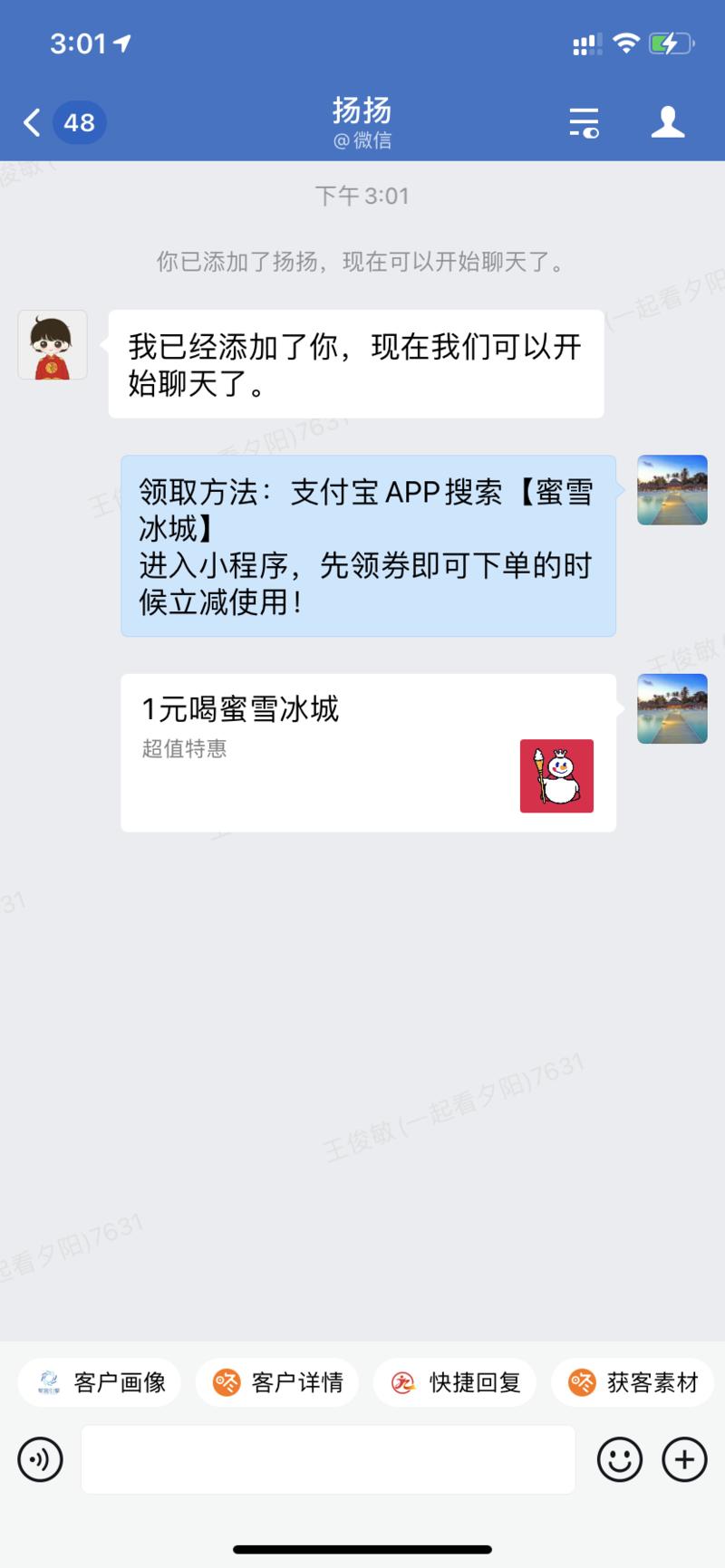Open the emoji picker
This screenshot has width=725, height=1568.
click(620, 1459)
